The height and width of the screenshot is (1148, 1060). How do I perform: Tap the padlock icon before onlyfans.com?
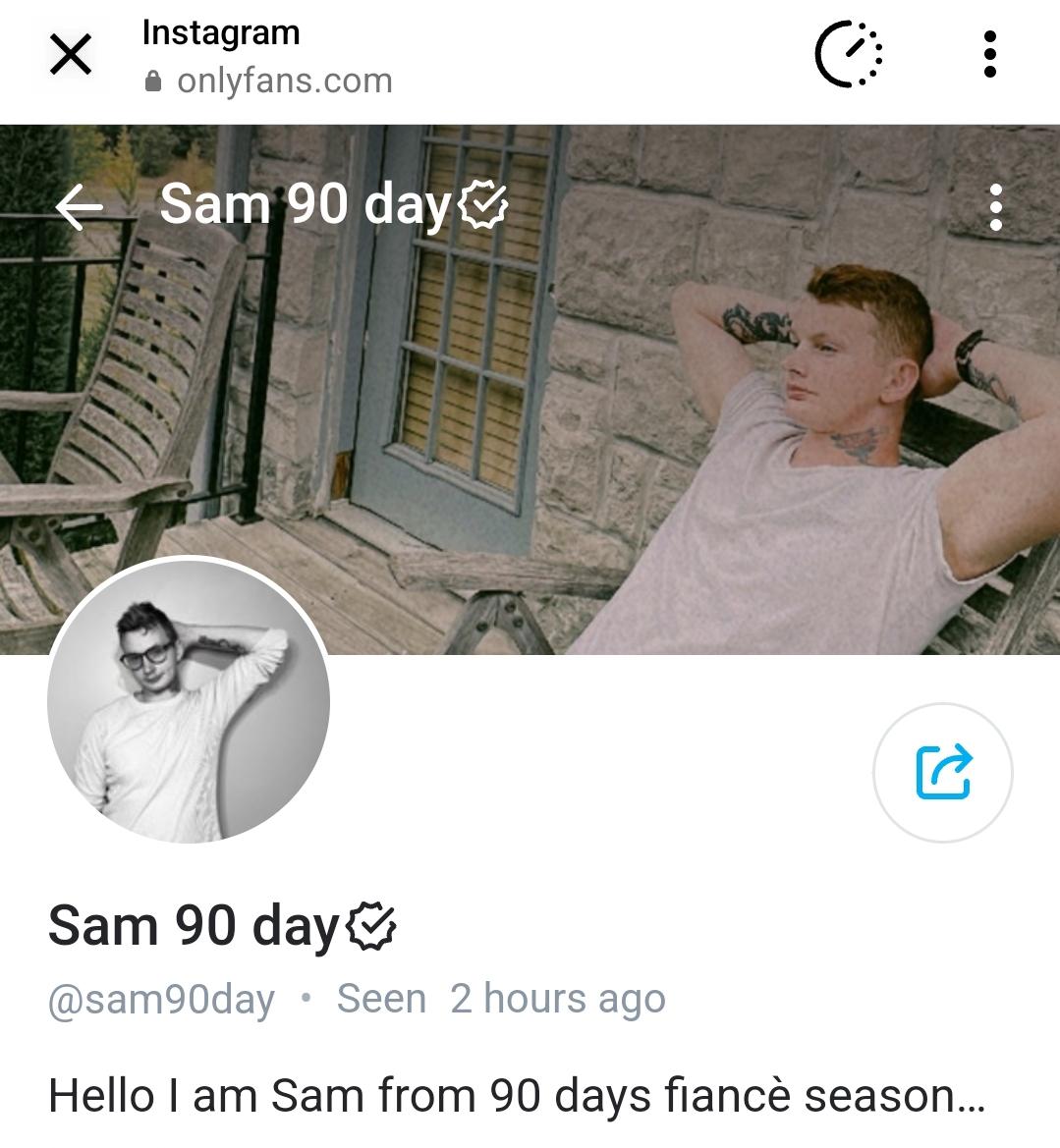tap(153, 81)
